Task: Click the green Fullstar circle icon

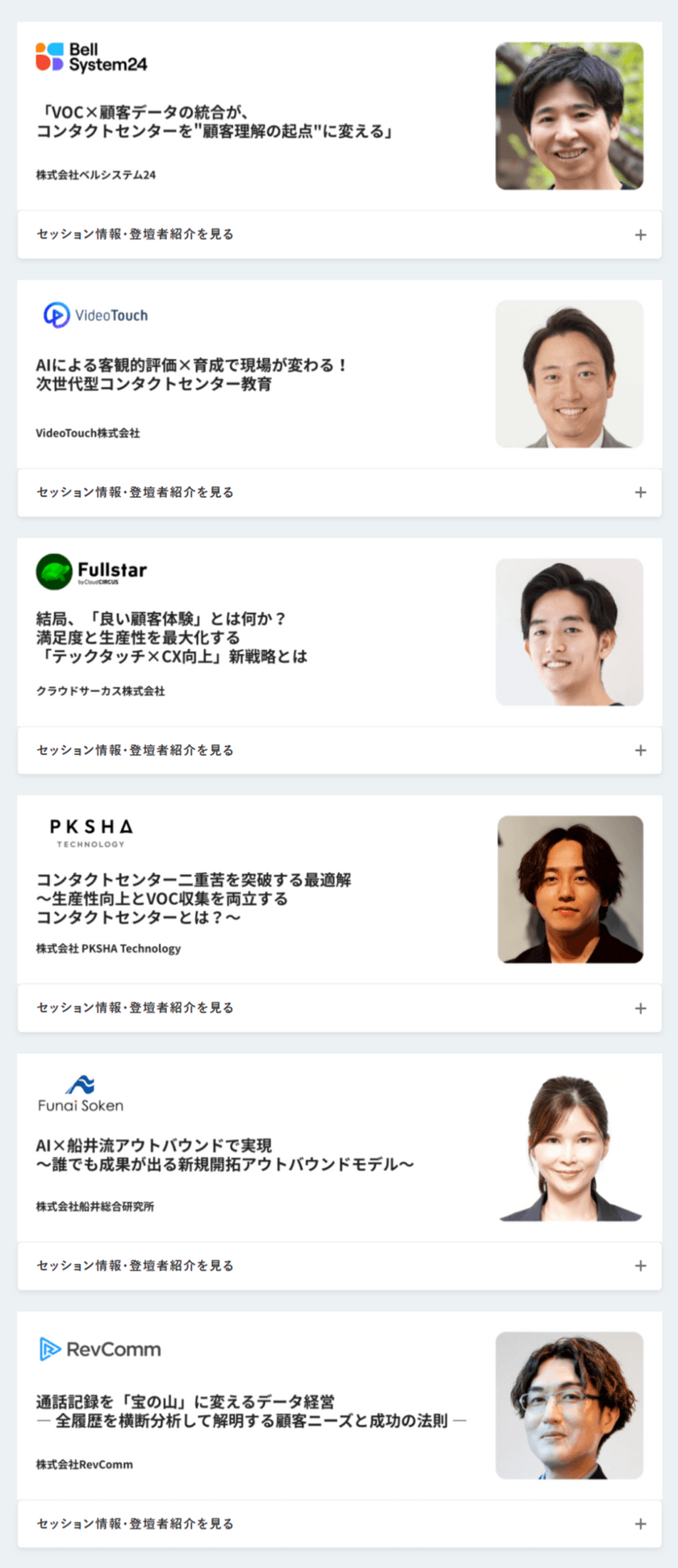Action: click(x=53, y=570)
